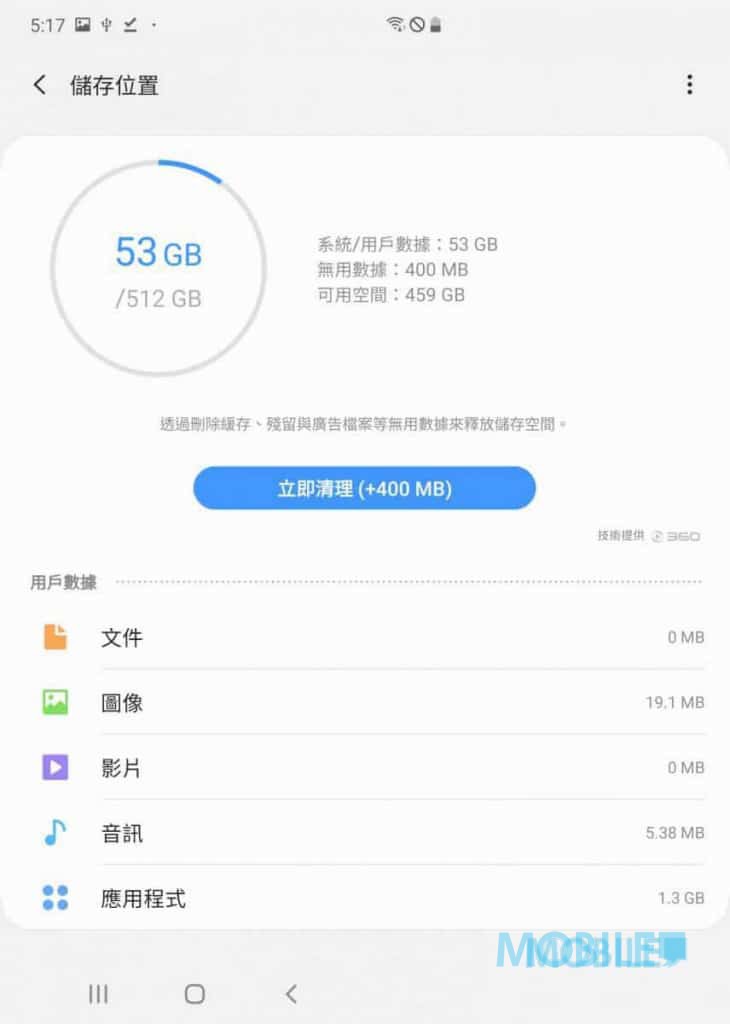
Task: Open the 音訊 storage category
Action: coord(365,833)
